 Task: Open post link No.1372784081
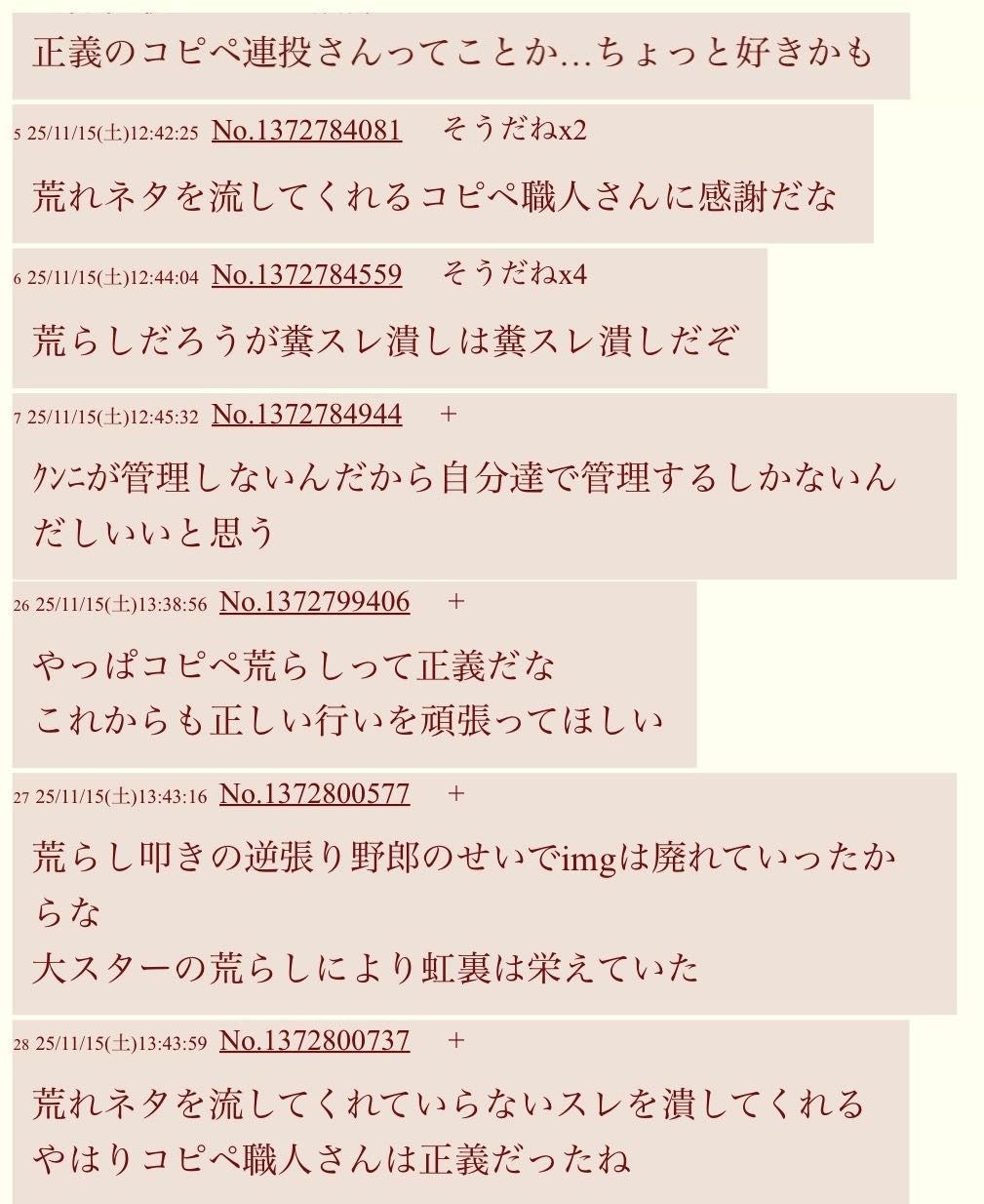[306, 131]
